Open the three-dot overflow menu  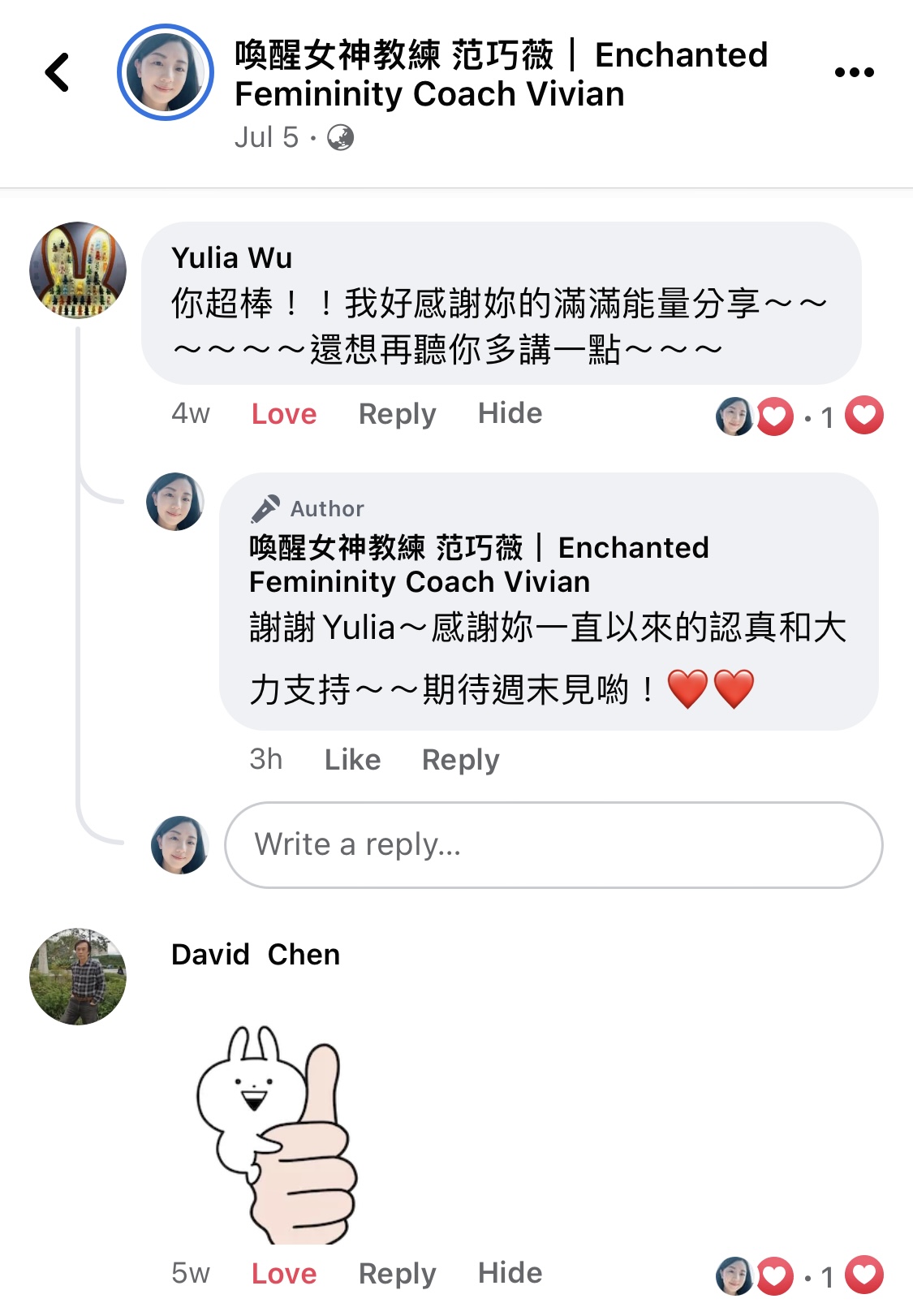point(854,72)
